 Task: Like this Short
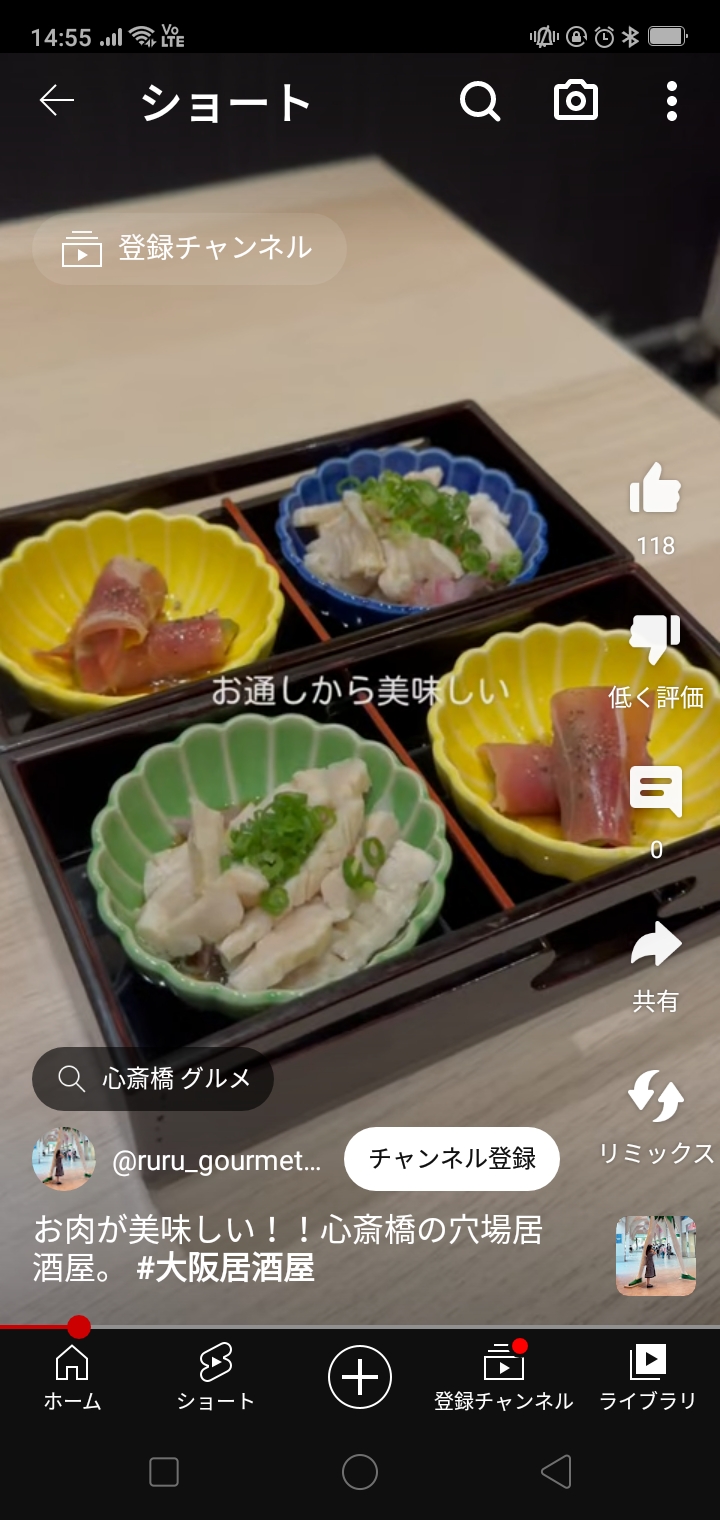point(655,491)
